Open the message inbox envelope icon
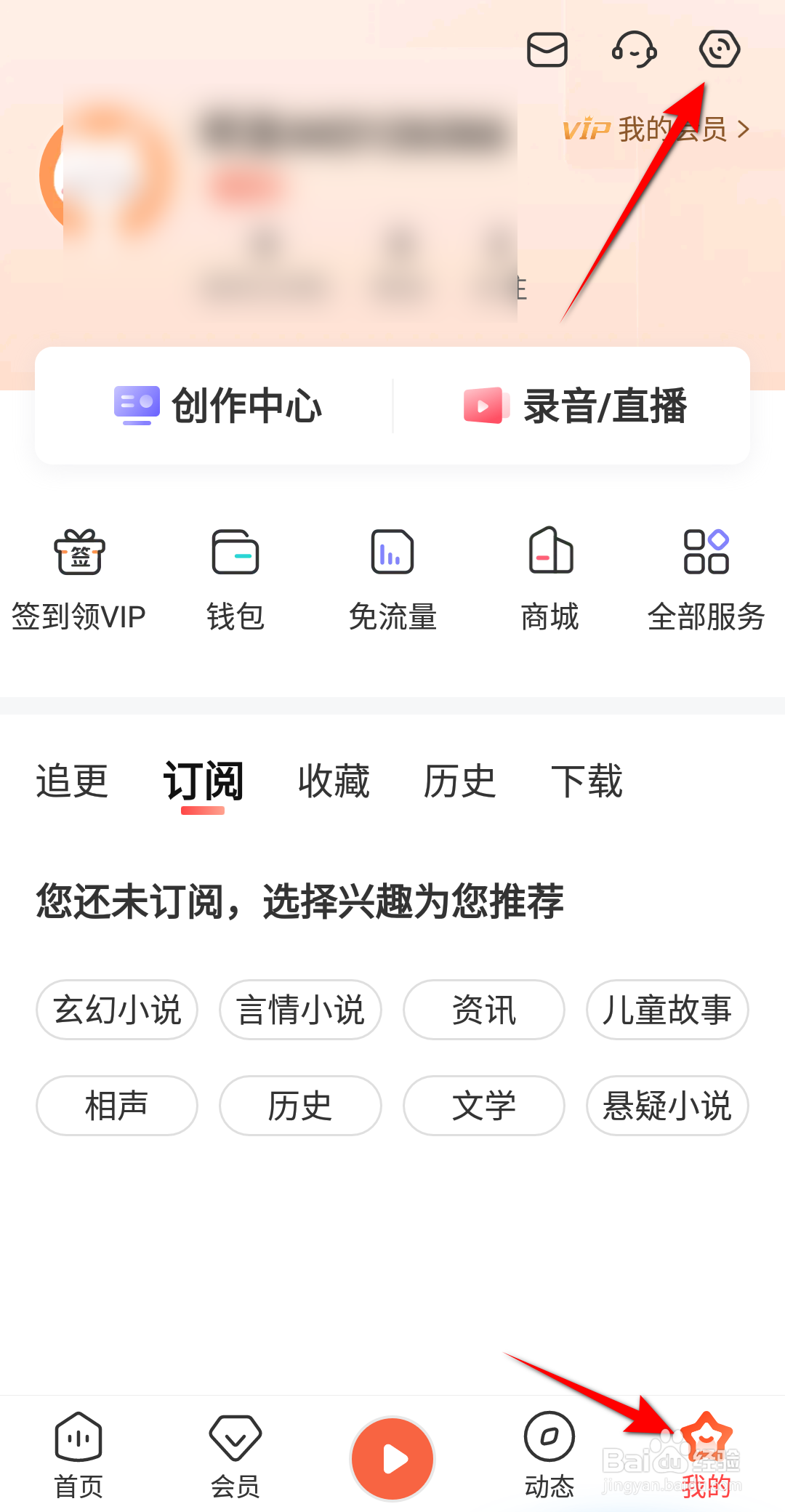 click(548, 49)
